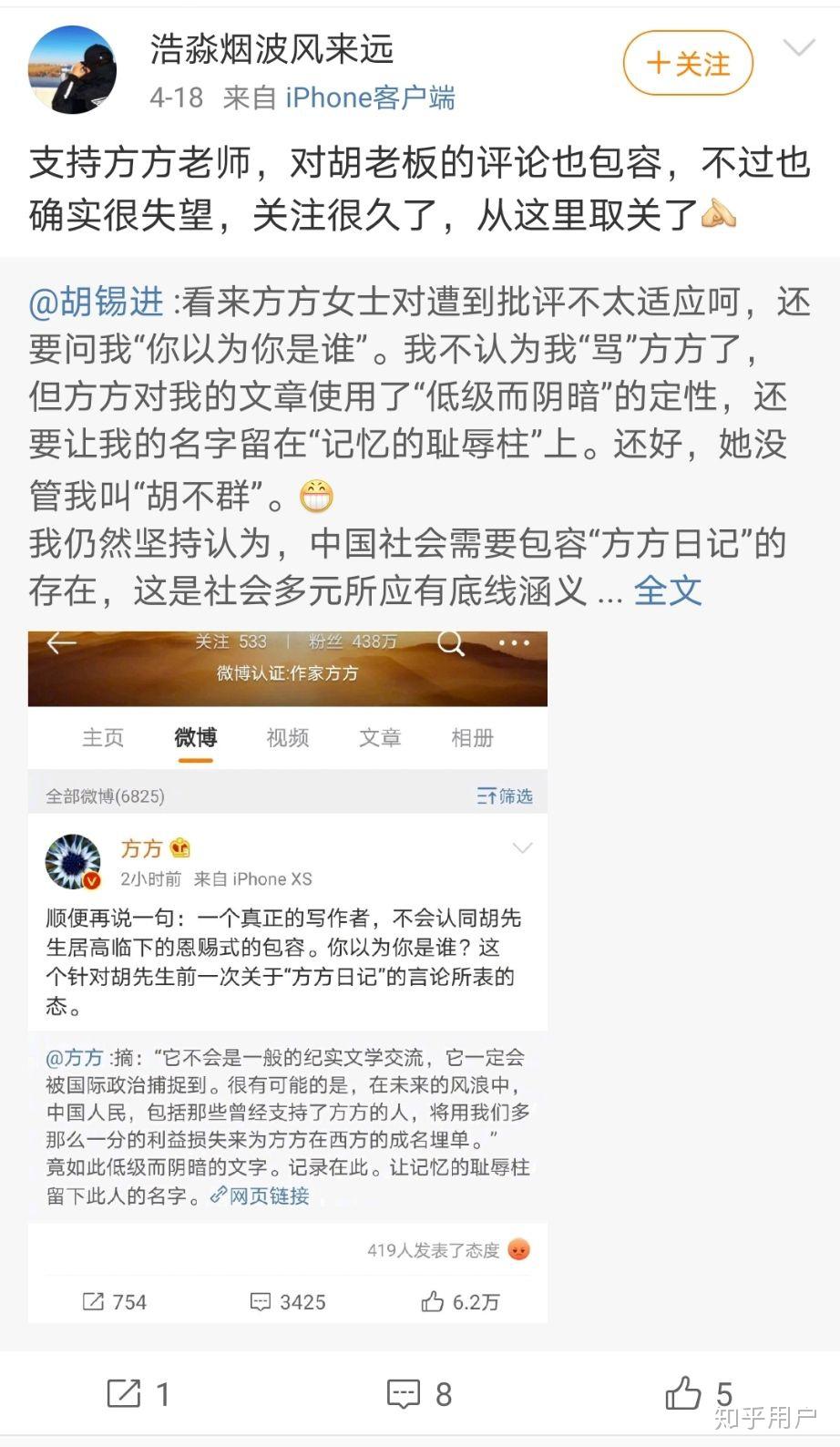Image resolution: width=840 pixels, height=1447 pixels.
Task: Open the profile name 浩淼烟波风来远
Action: coord(271,48)
